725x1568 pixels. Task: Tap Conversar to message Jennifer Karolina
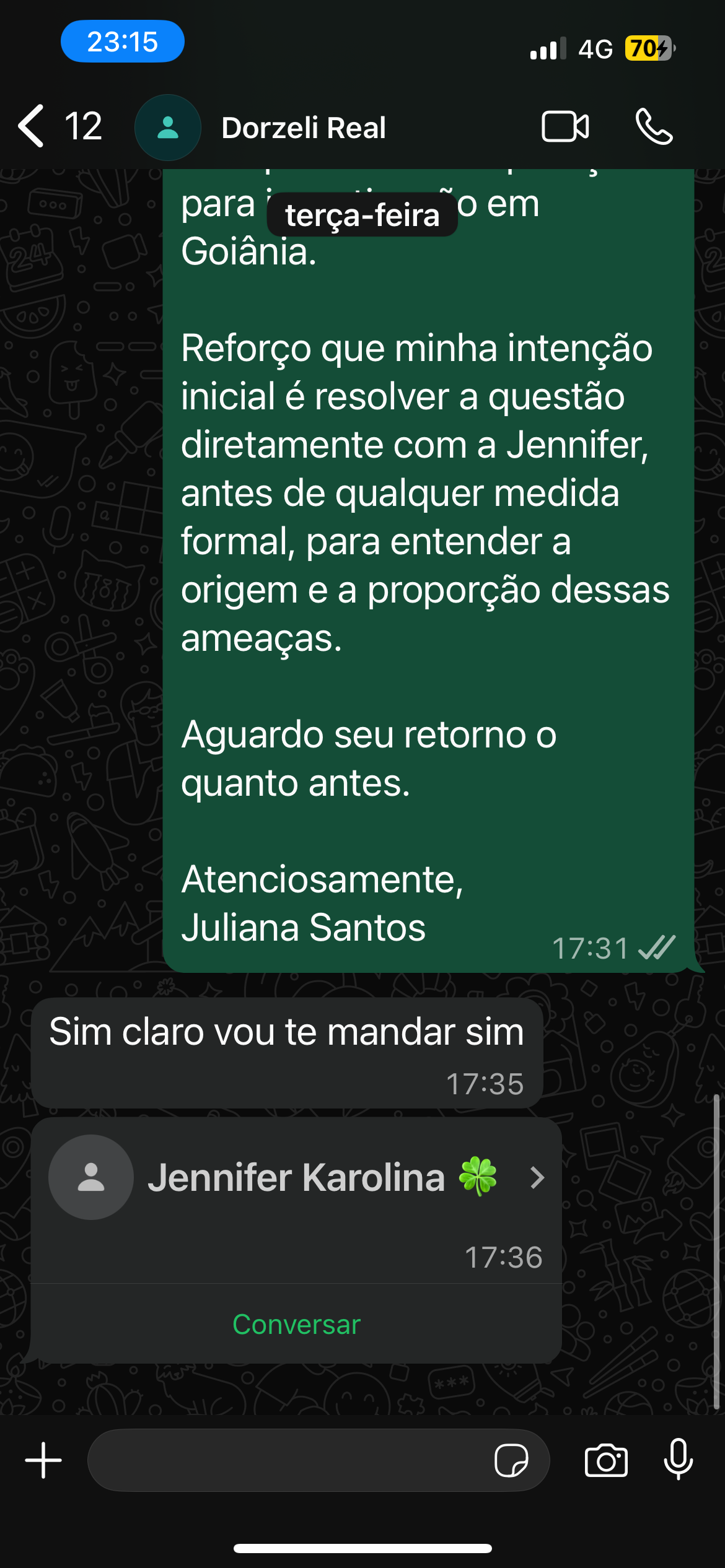click(296, 1325)
